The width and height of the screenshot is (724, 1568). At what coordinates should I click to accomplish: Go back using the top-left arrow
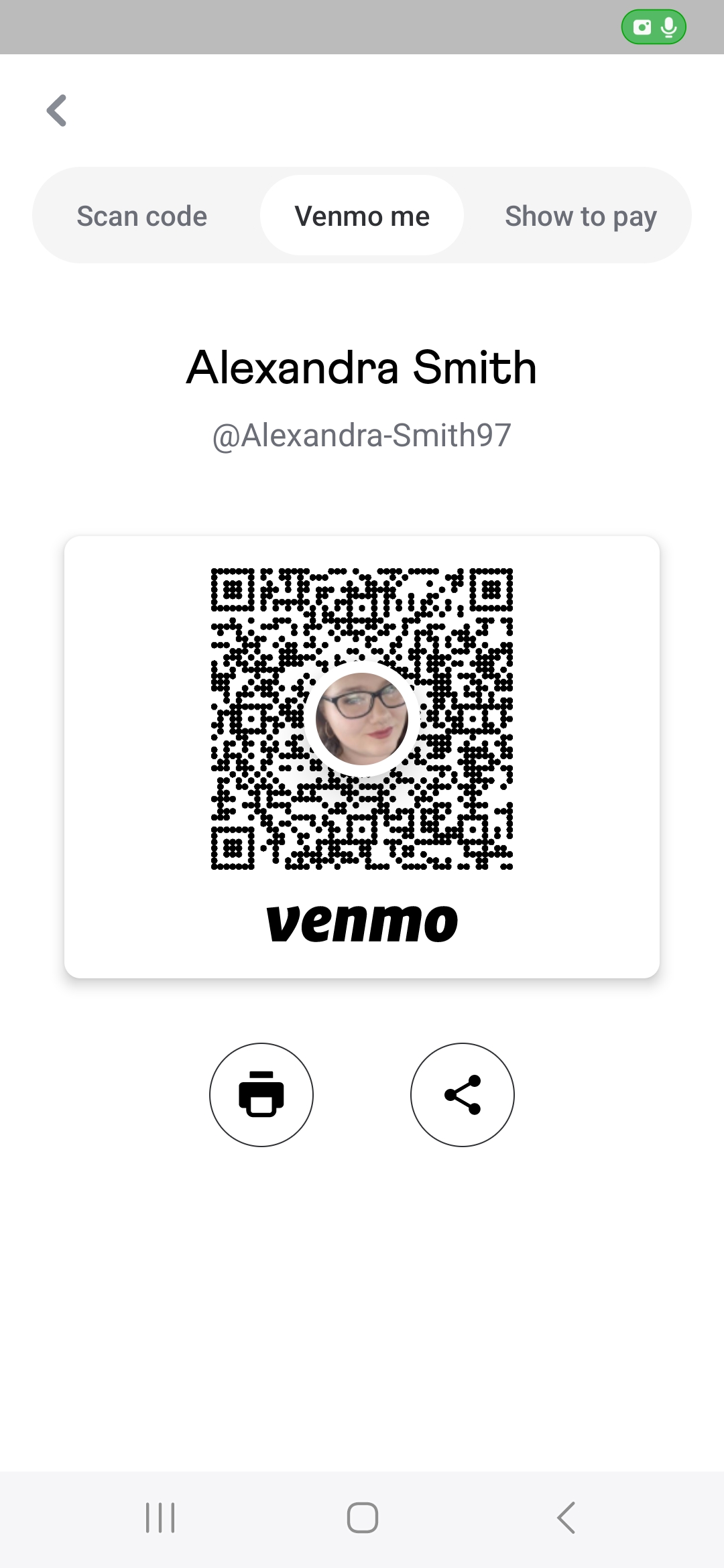pyautogui.click(x=57, y=111)
